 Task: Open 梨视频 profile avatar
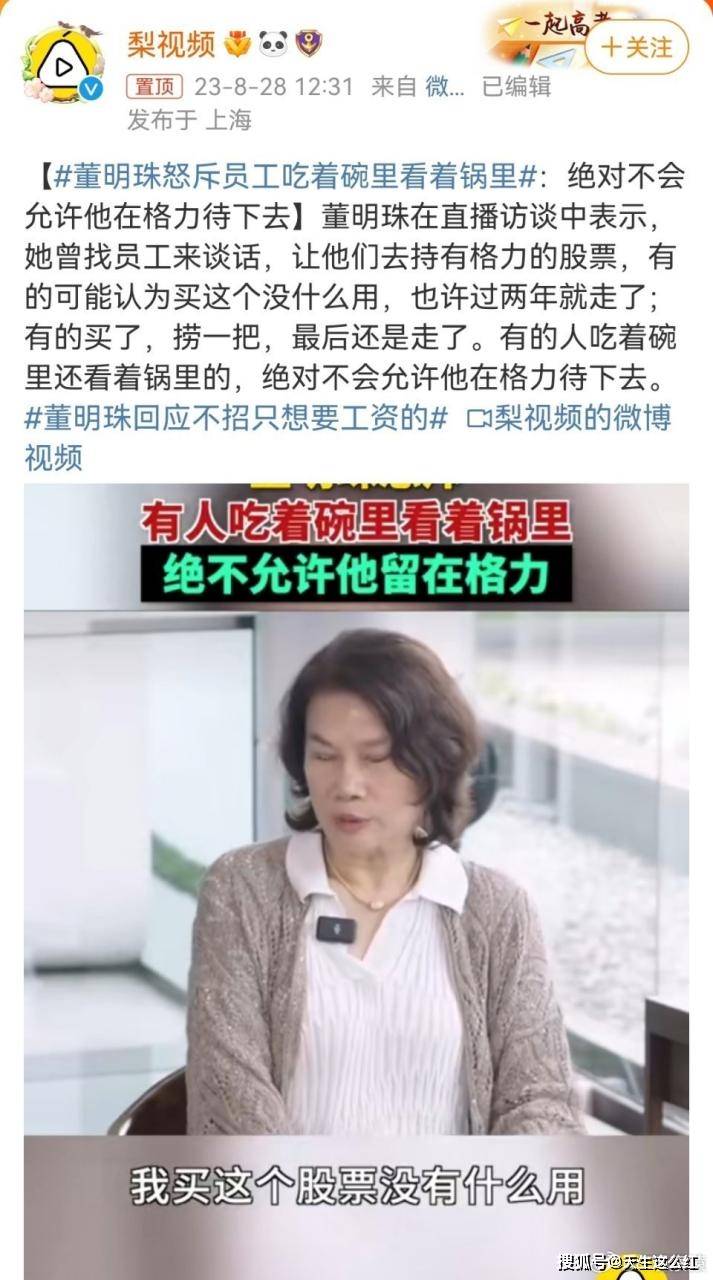click(x=64, y=64)
